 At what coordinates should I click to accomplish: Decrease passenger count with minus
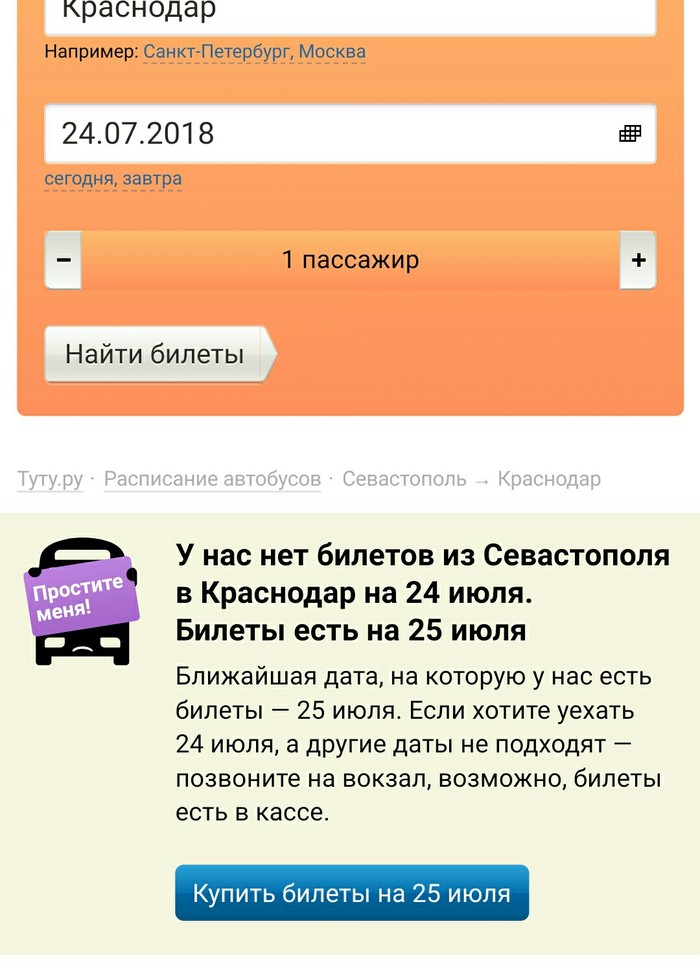tap(63, 260)
